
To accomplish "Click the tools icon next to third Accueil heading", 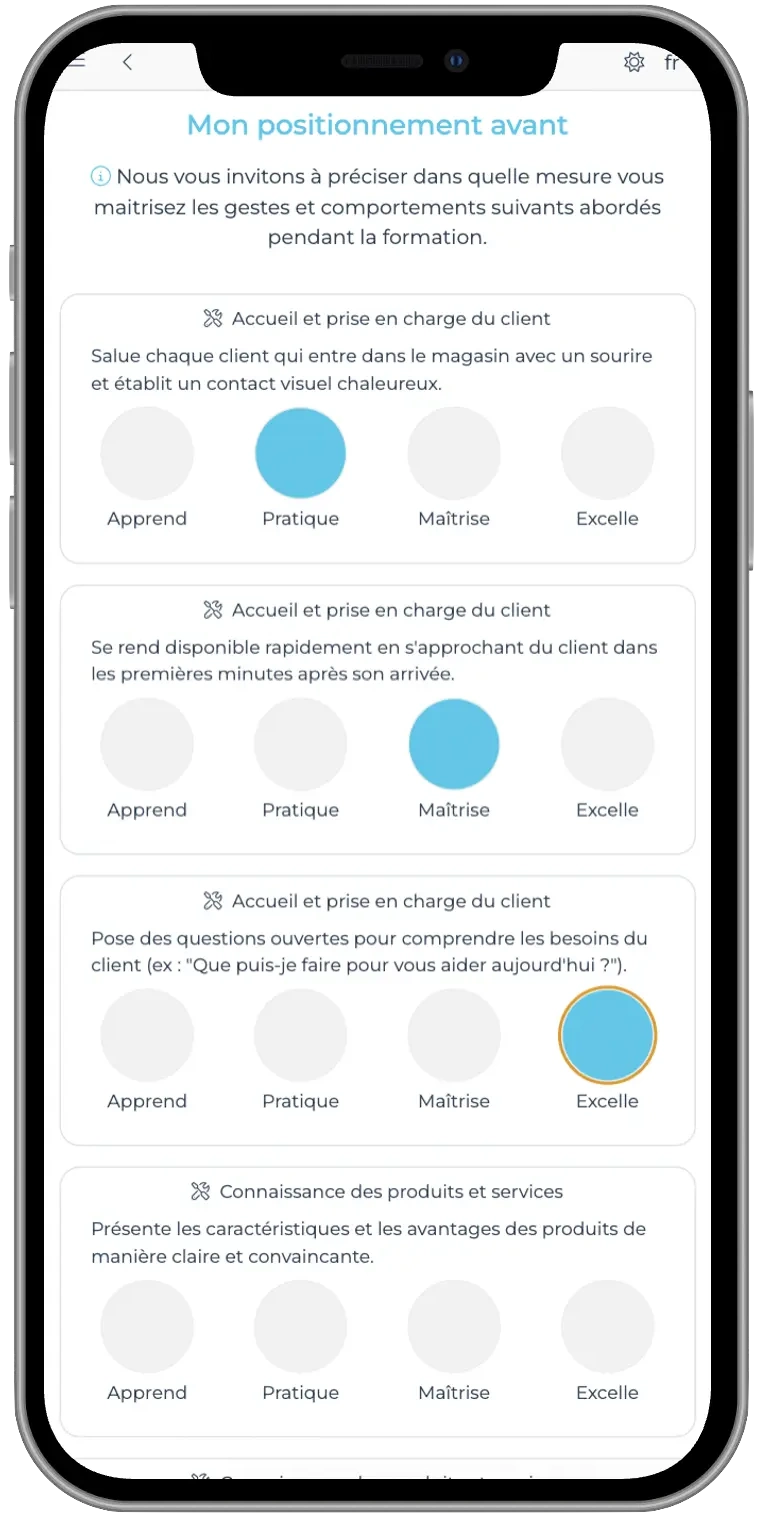I will tap(211, 900).
